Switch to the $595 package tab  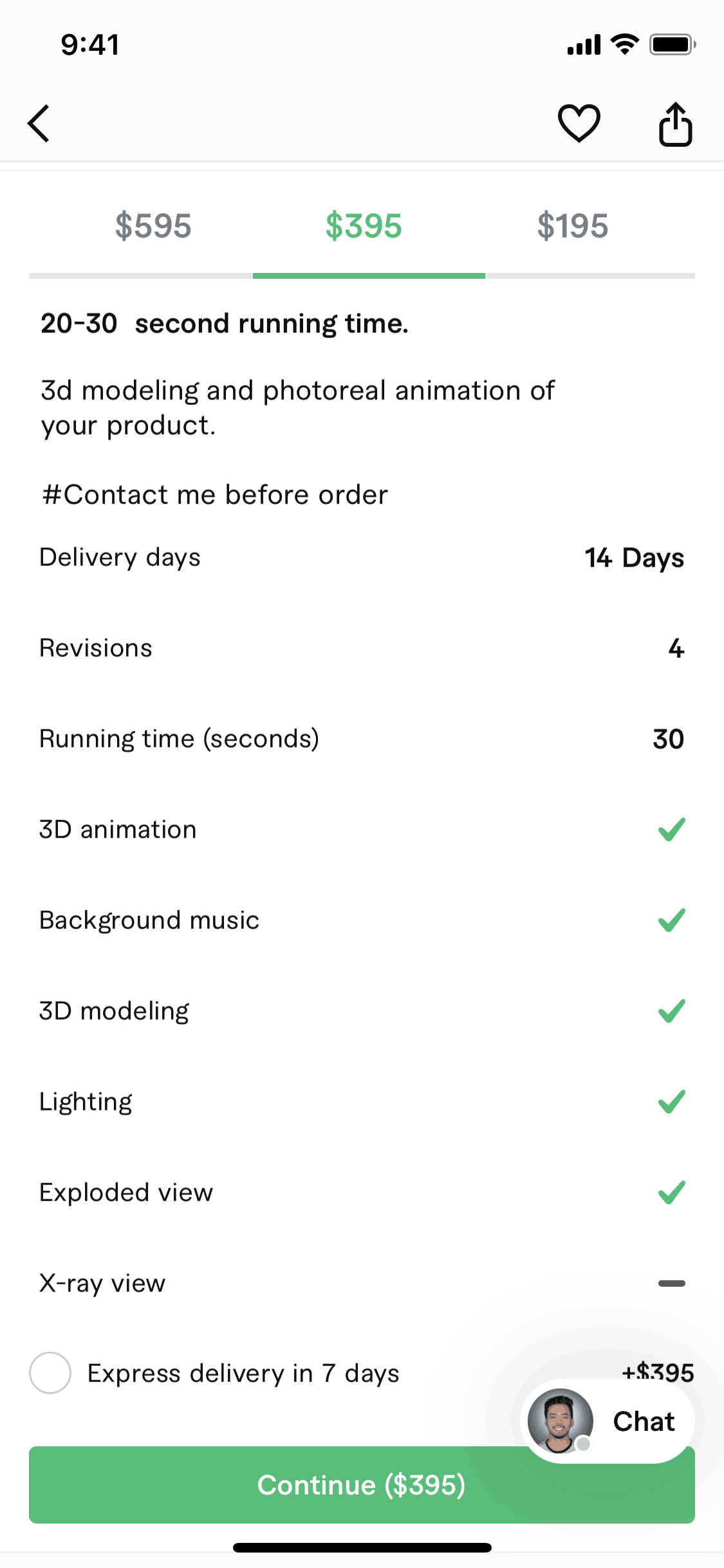[153, 227]
